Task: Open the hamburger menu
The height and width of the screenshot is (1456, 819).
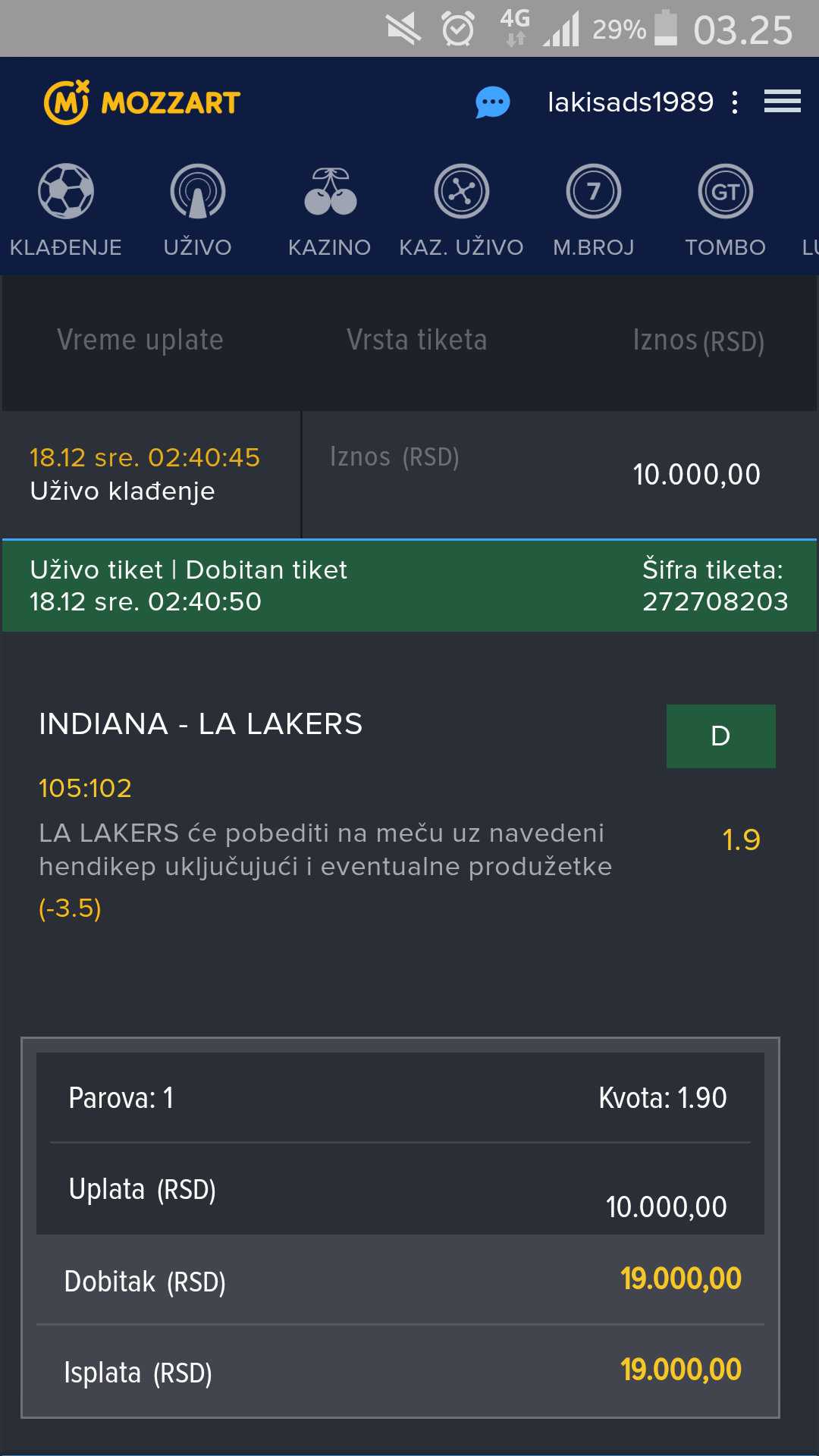Action: tap(782, 101)
